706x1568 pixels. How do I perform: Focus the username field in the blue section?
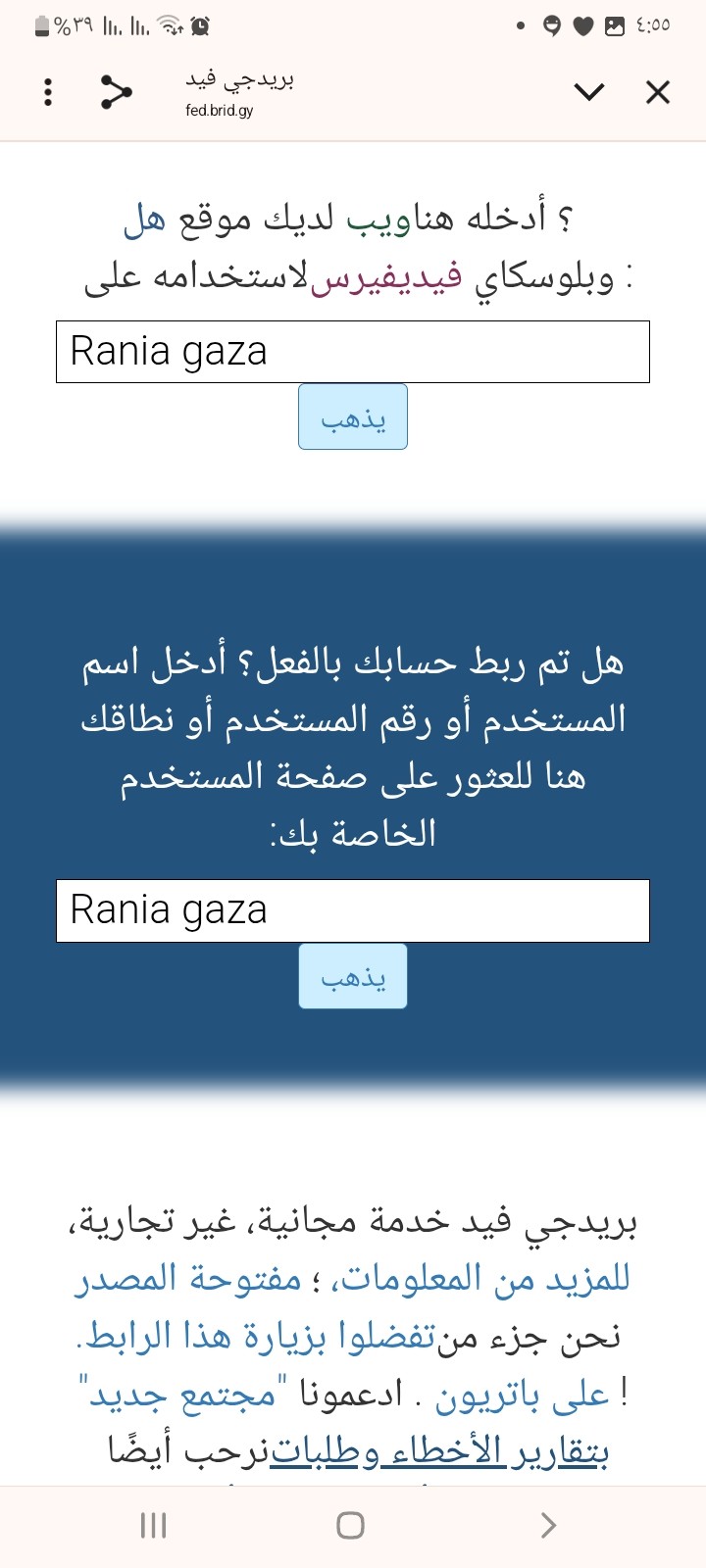[x=353, y=910]
